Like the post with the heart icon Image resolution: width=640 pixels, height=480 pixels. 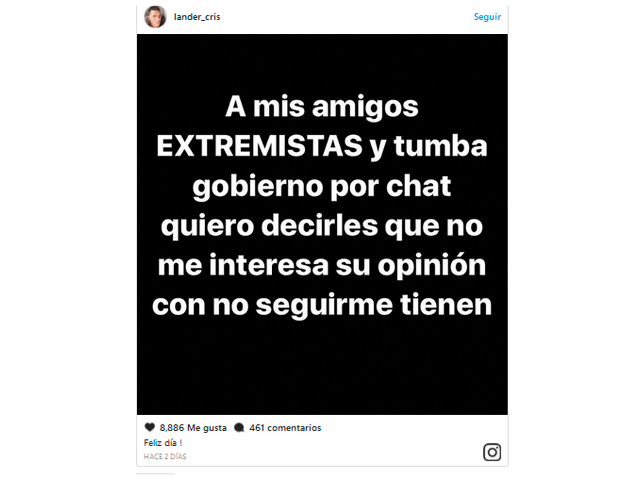click(x=150, y=427)
